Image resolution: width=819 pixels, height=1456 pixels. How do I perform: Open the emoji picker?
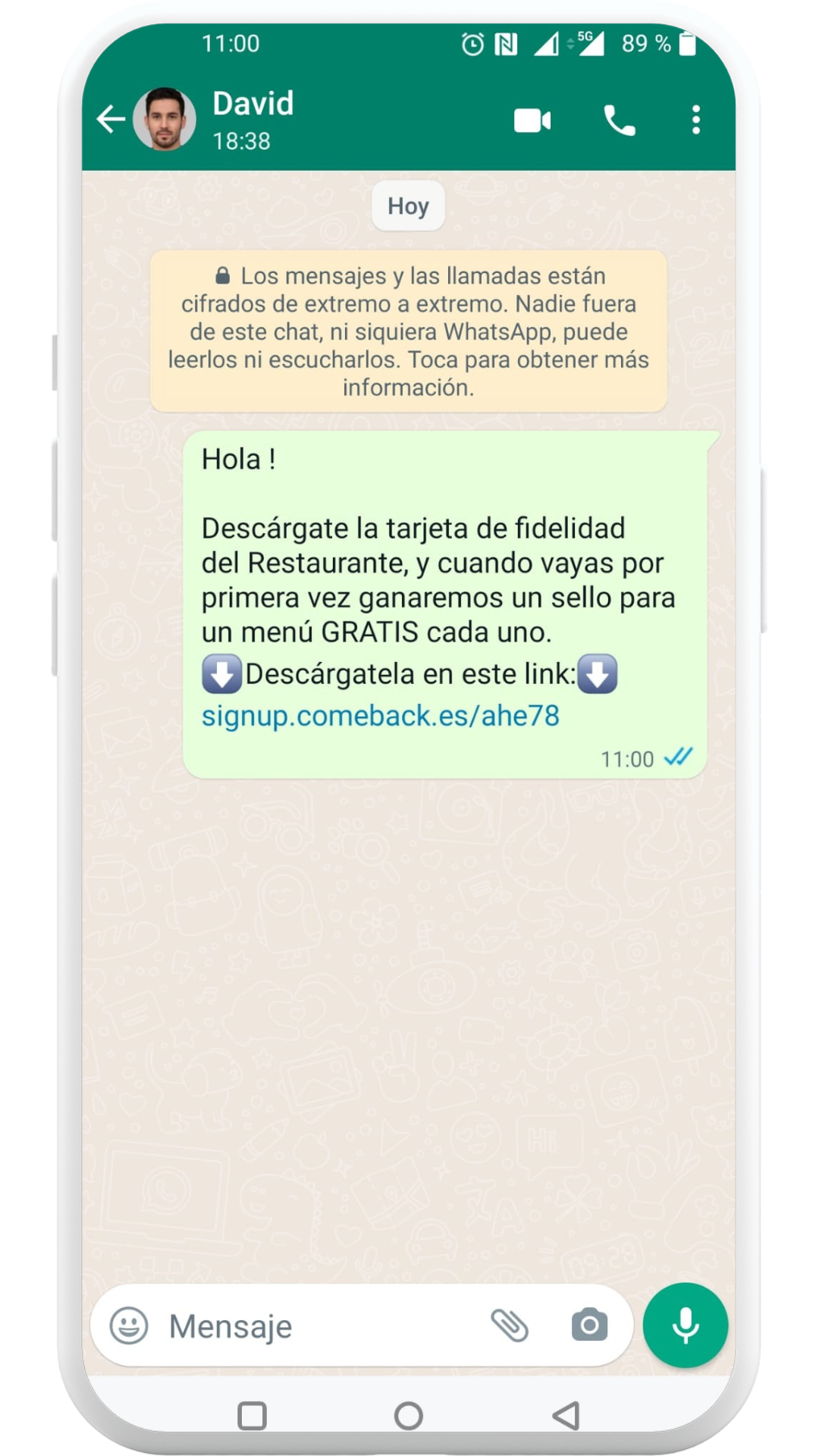click(x=129, y=1326)
